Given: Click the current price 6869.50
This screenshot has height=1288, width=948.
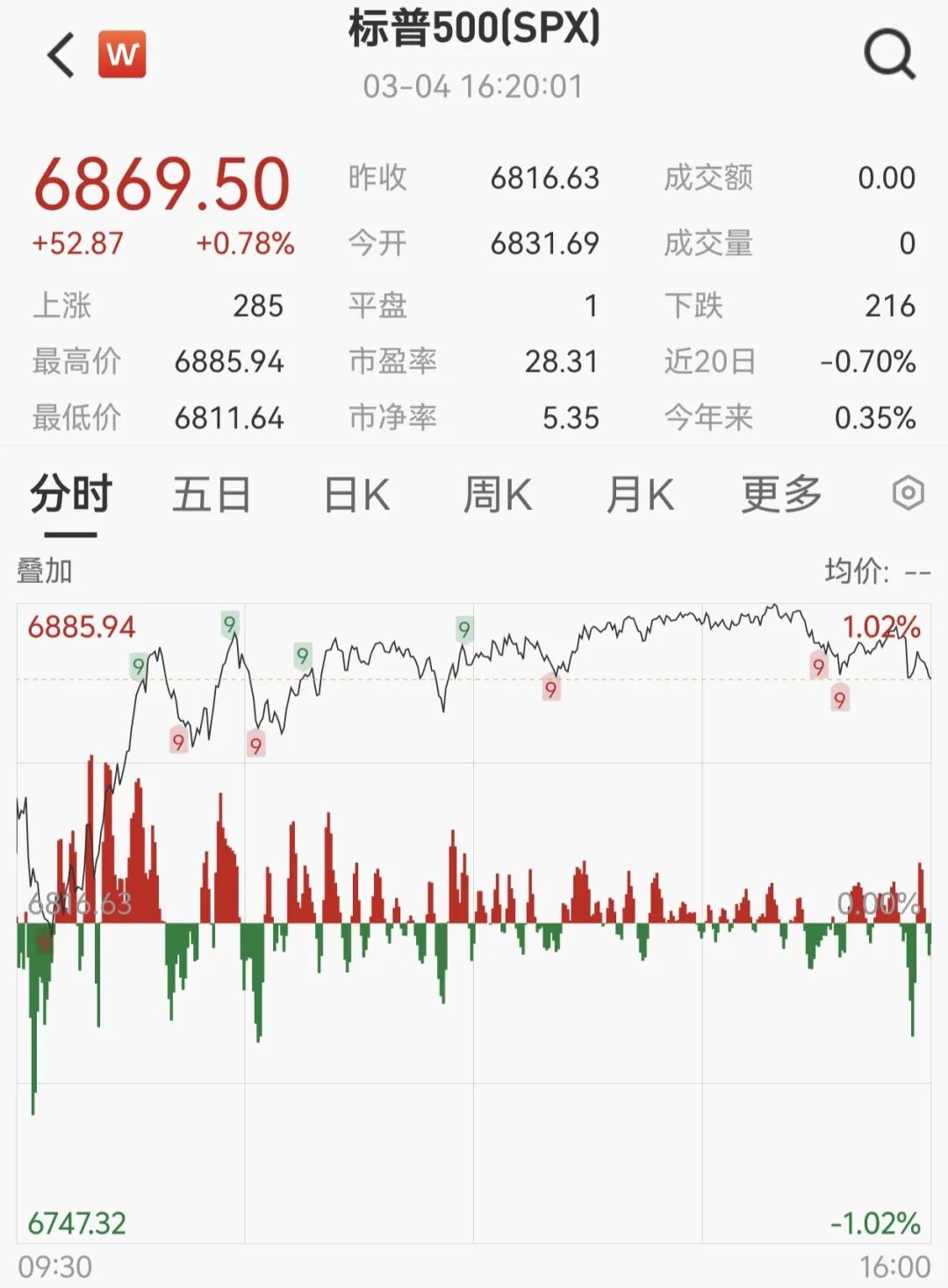Looking at the screenshot, I should [162, 180].
